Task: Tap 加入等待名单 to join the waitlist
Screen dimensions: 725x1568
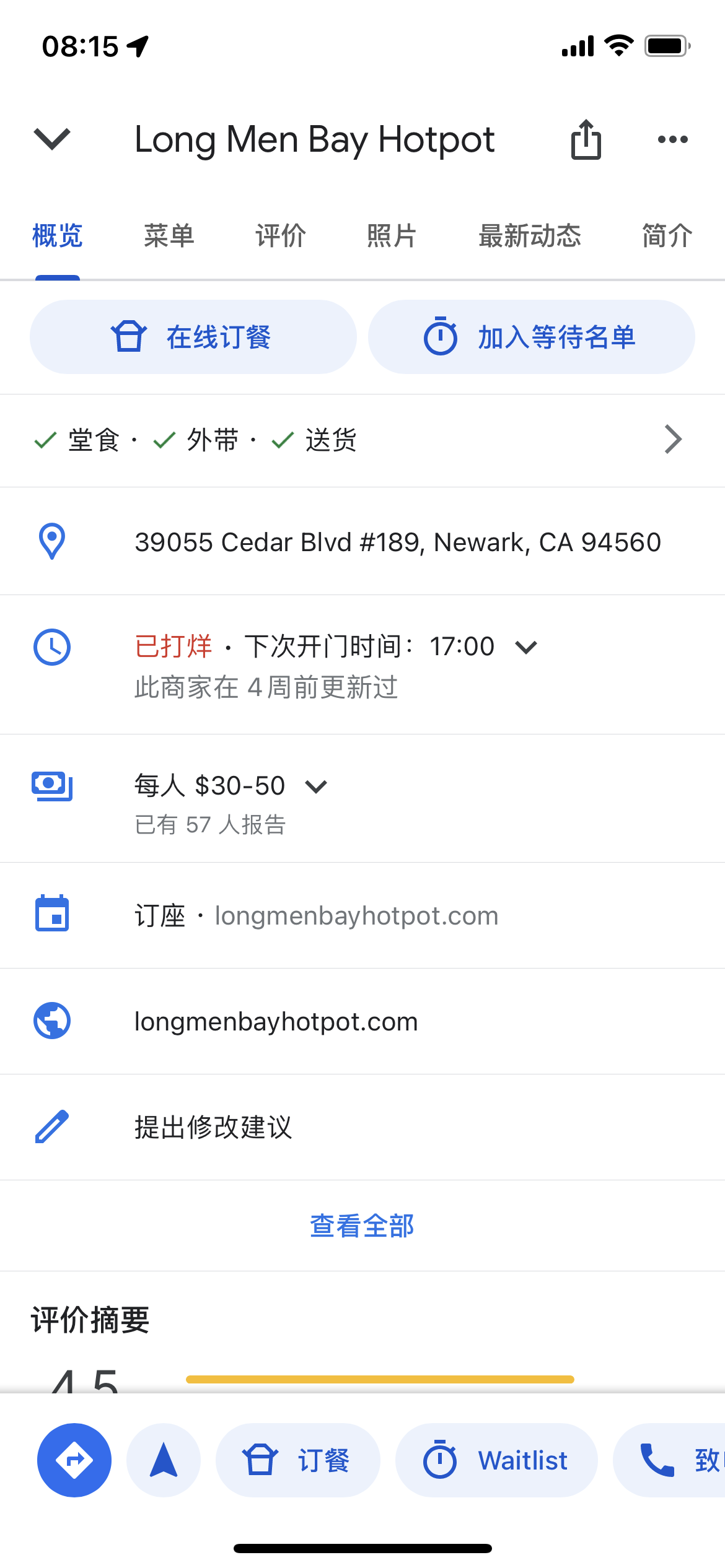Action: [531, 338]
